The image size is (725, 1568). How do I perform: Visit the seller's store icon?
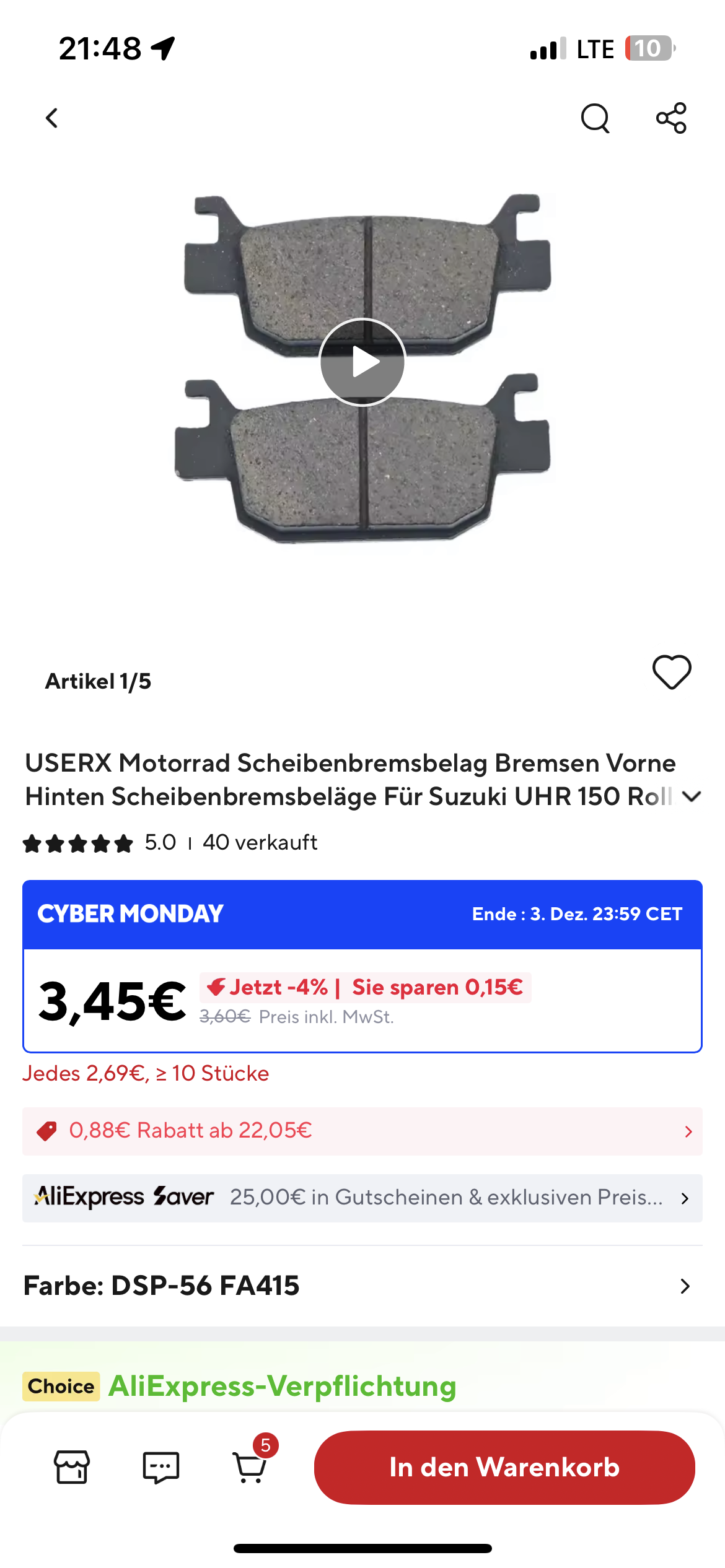(x=72, y=1466)
